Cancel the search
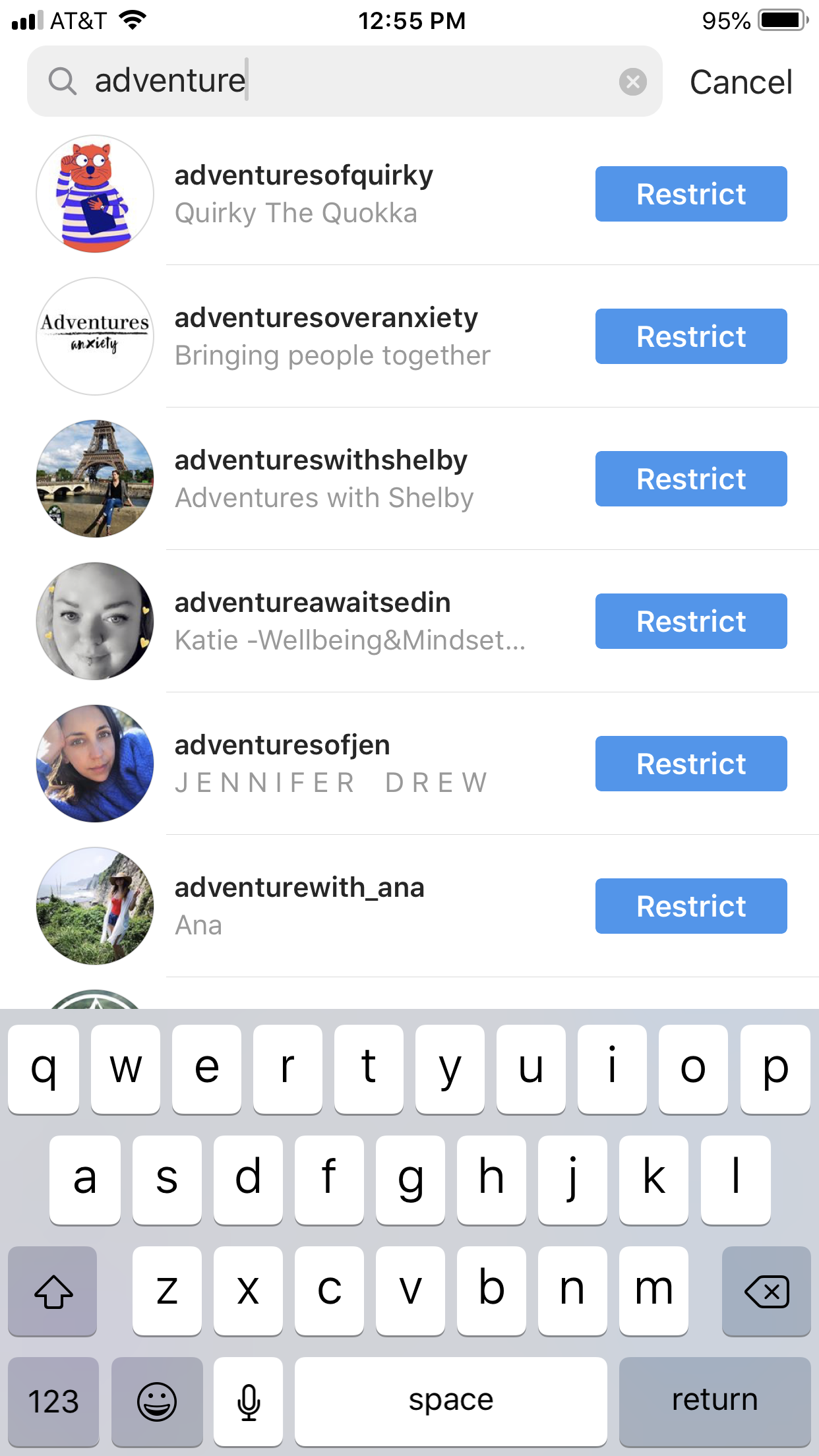This screenshot has width=819, height=1456. 741,82
